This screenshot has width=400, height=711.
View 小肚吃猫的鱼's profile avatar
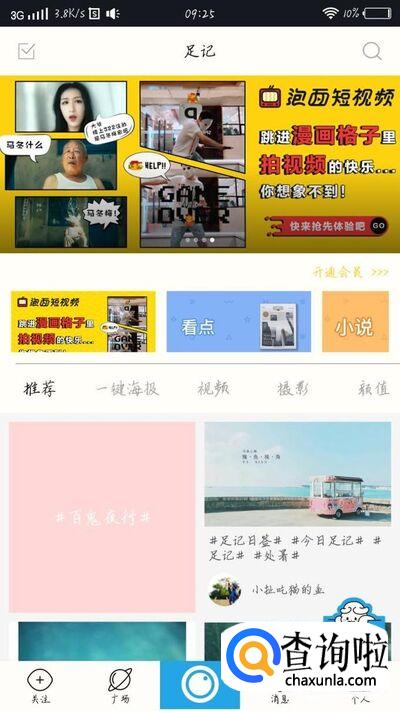tap(225, 590)
